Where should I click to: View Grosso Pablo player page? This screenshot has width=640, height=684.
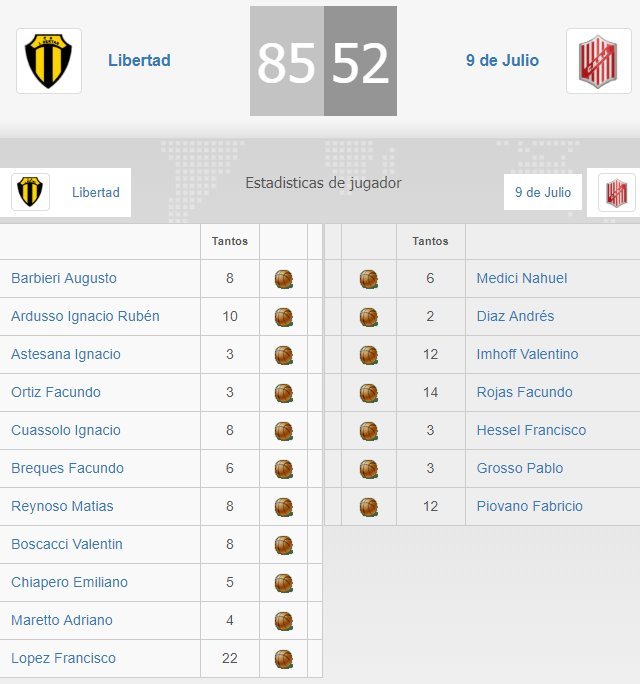520,468
